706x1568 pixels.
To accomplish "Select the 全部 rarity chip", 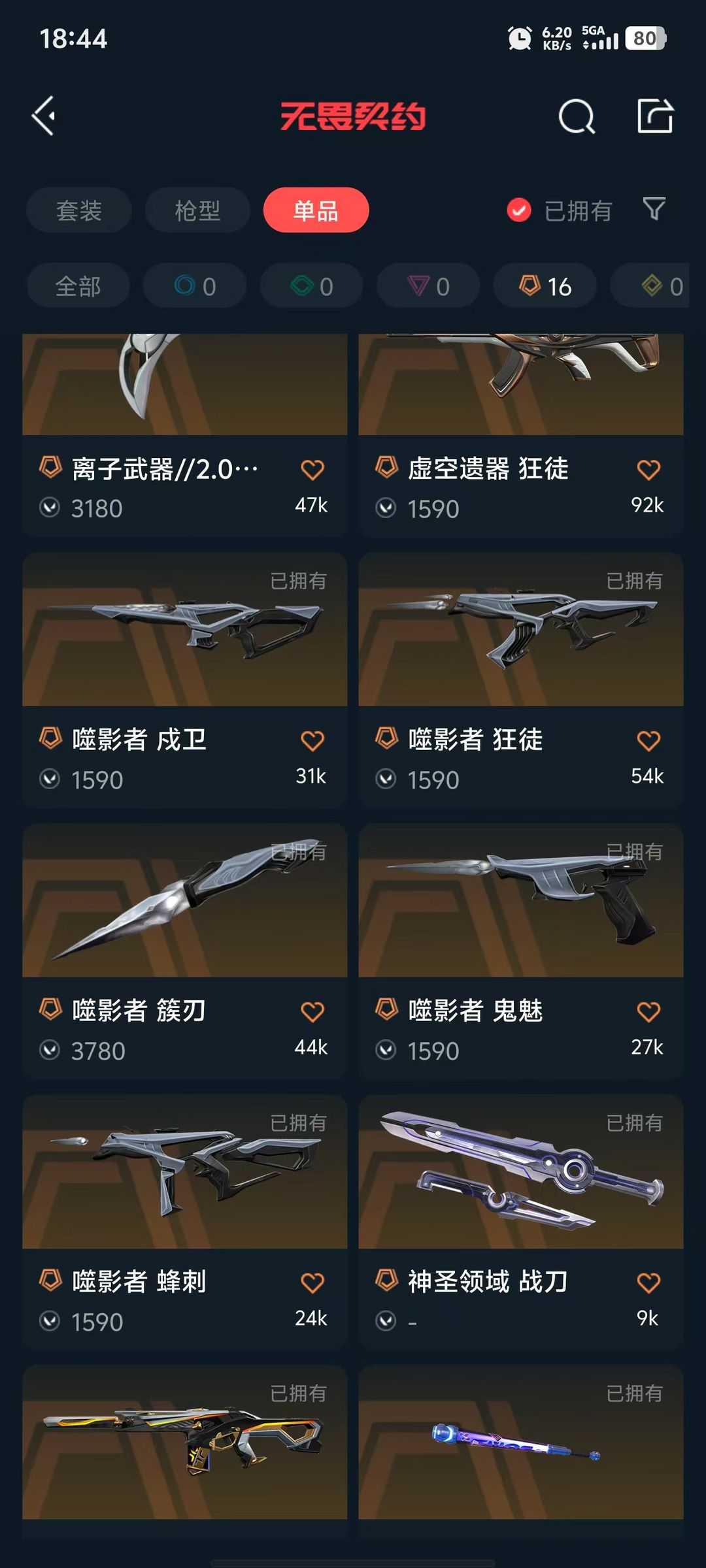I will click(78, 286).
